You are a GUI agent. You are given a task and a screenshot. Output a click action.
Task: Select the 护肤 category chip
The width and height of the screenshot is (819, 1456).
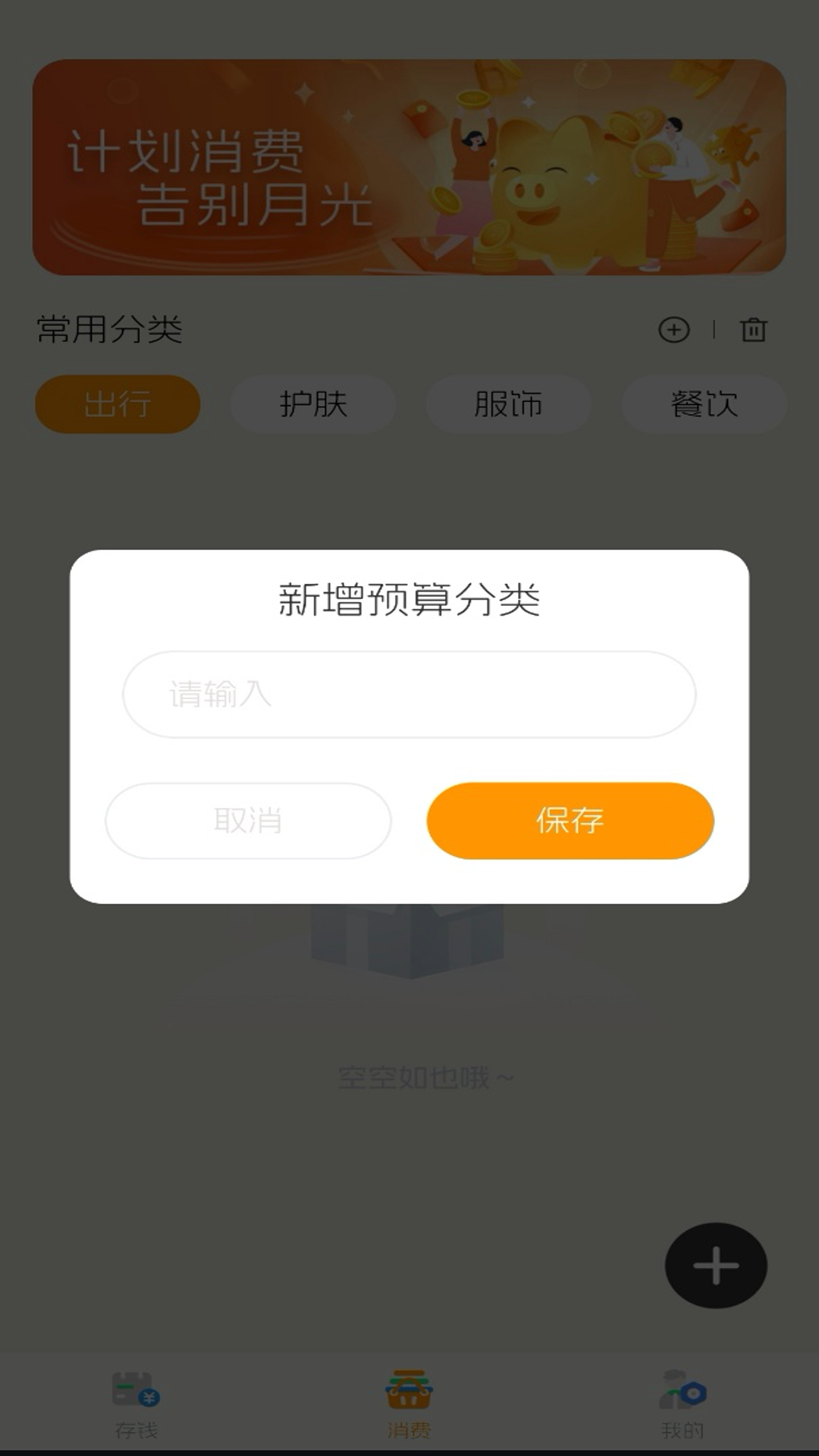click(x=312, y=404)
